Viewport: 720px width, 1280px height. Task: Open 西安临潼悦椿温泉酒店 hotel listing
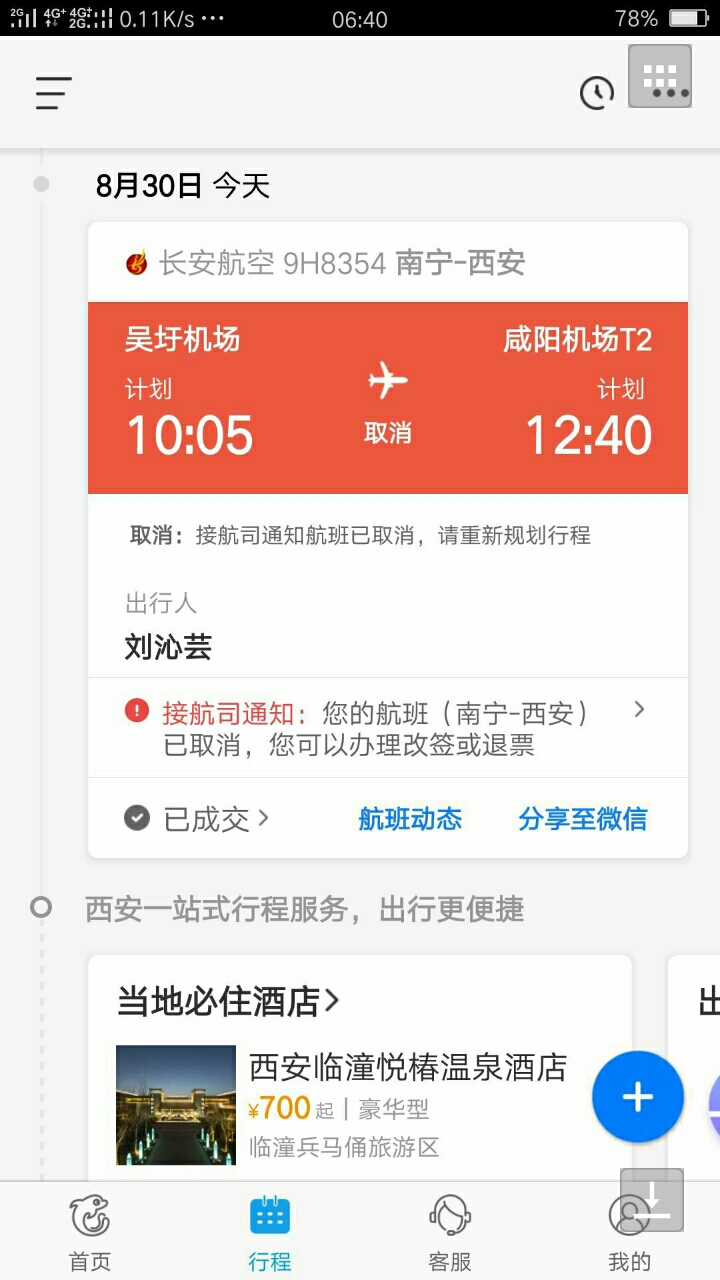pos(407,1068)
